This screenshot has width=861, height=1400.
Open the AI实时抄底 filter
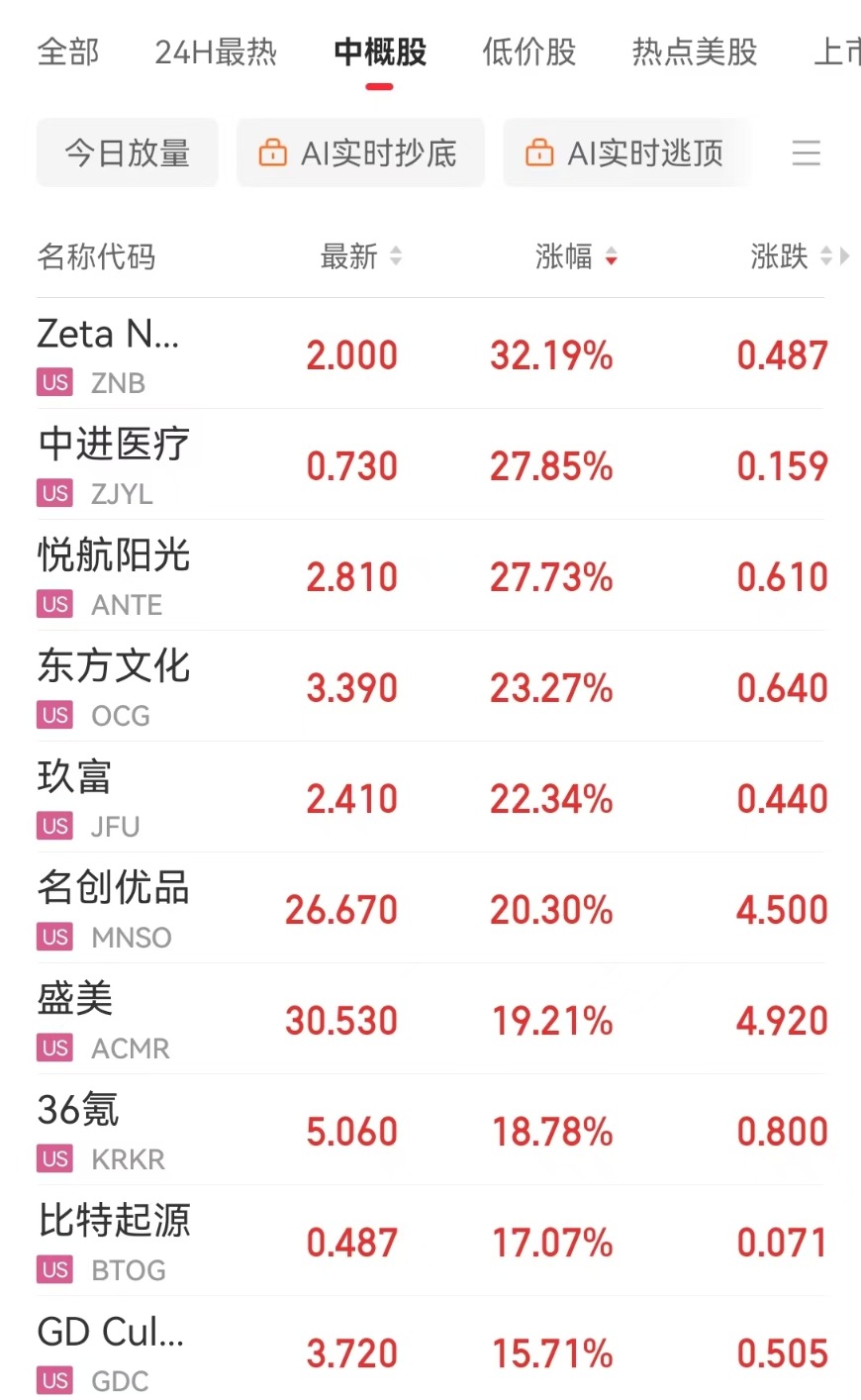pyautogui.click(x=360, y=152)
